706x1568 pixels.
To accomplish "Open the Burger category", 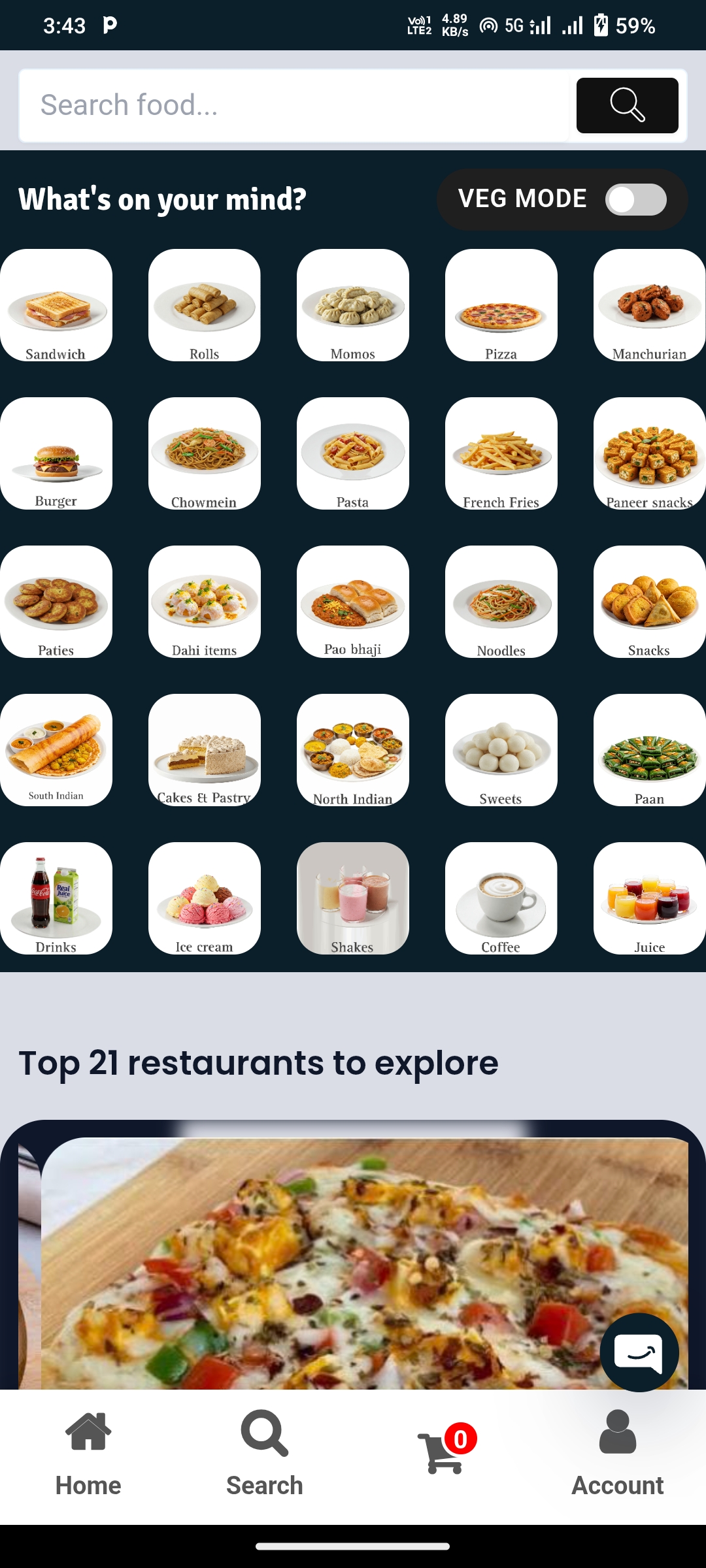I will 56,453.
